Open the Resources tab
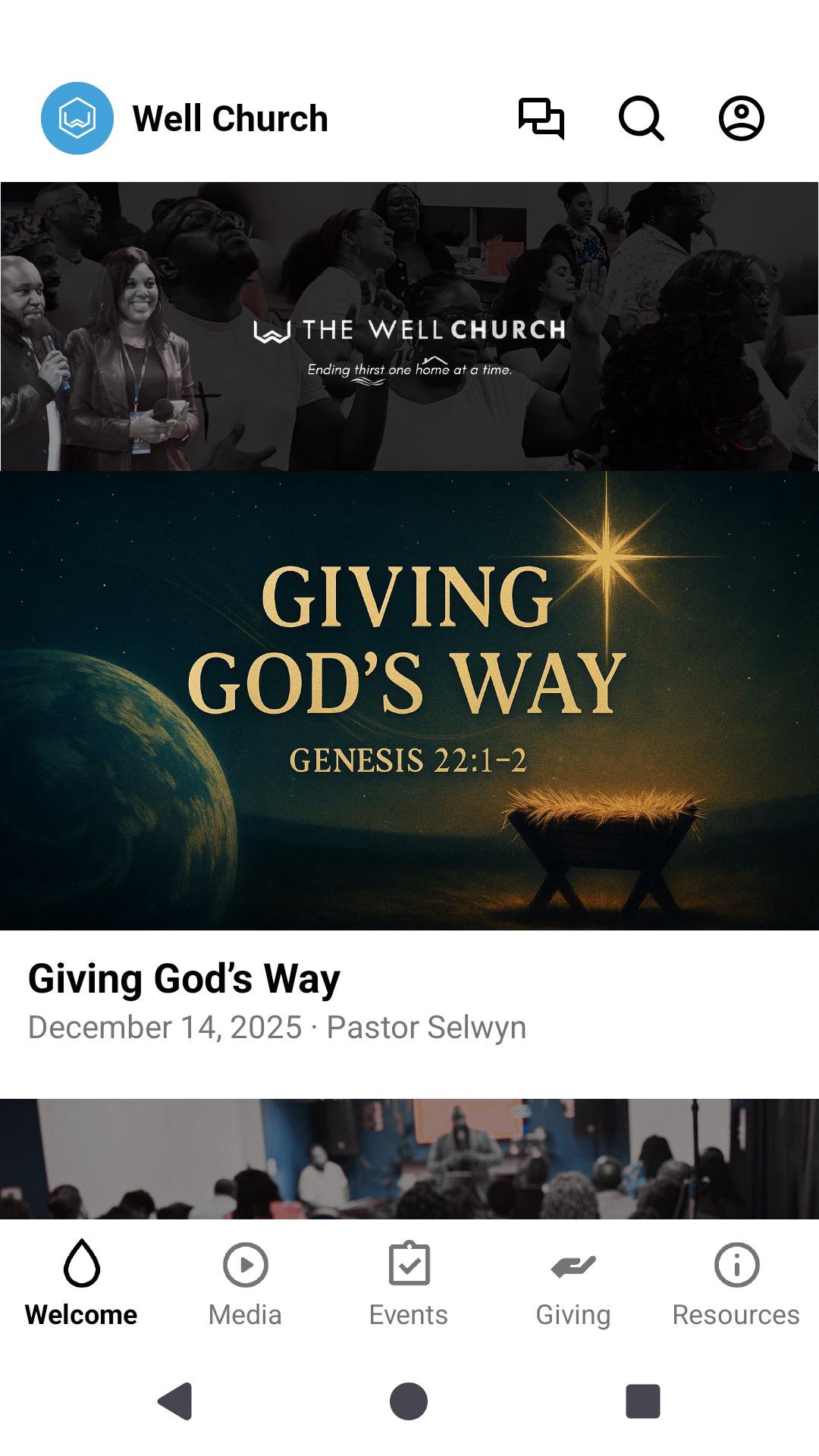This screenshot has height=1456, width=819. point(736,1282)
